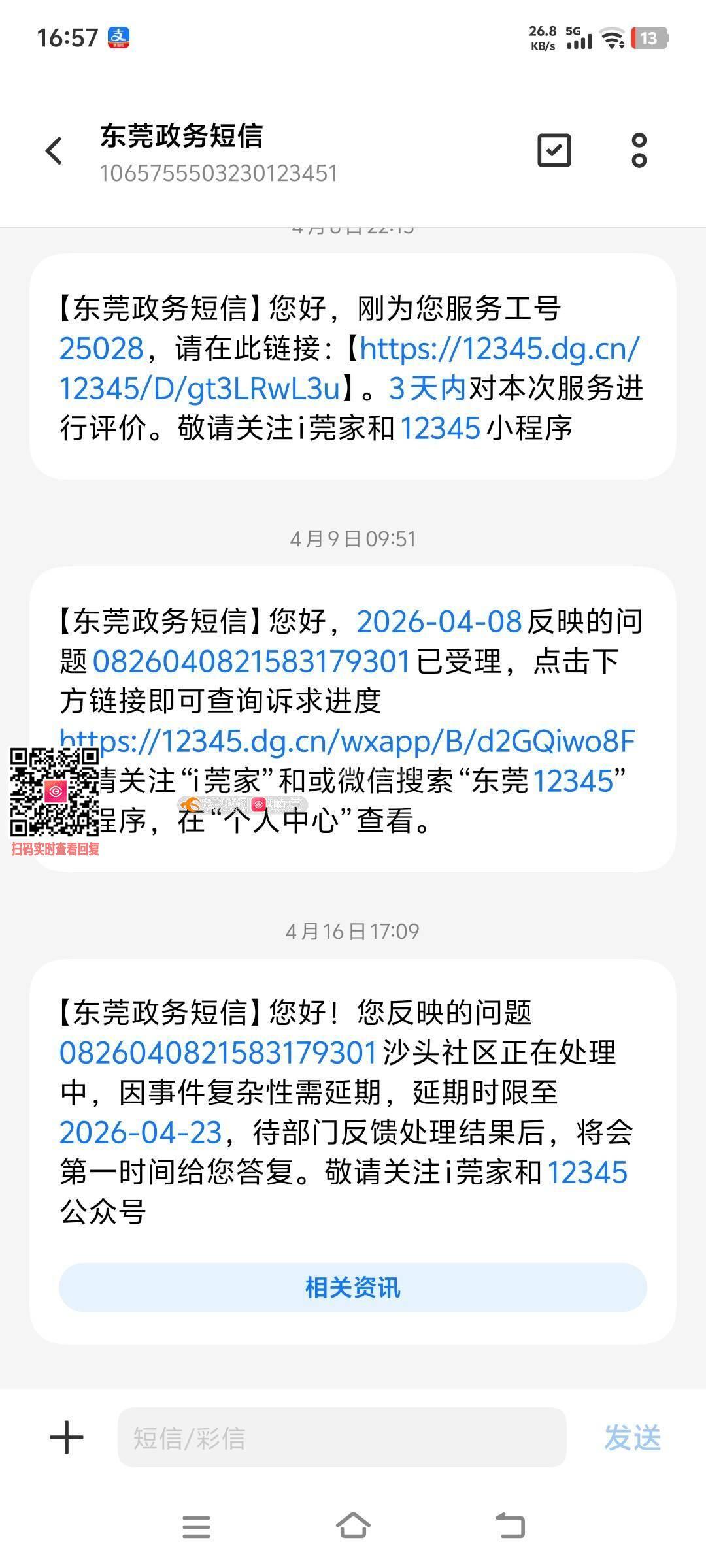
Task: Tap case number in the April 16 message
Action: (218, 1053)
